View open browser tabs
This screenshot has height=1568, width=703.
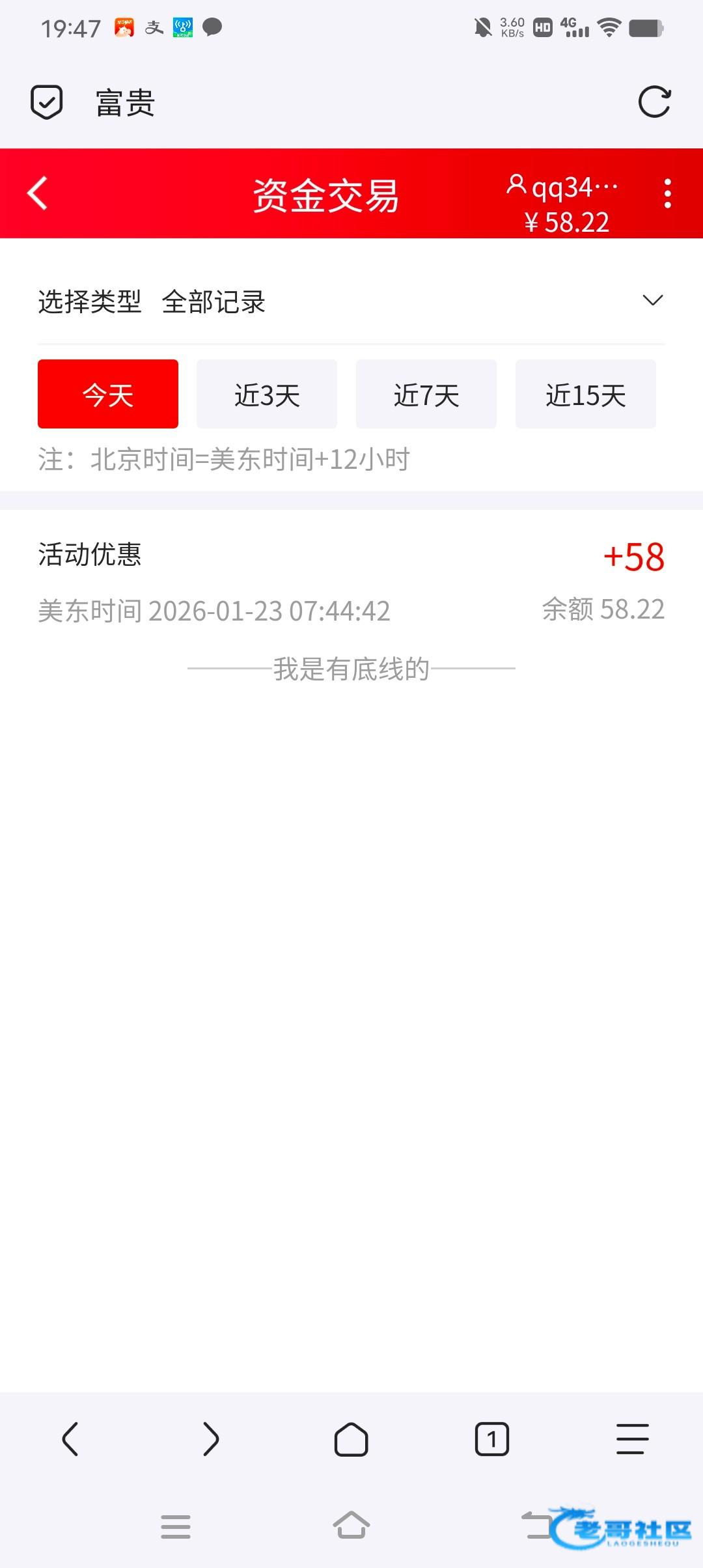(x=492, y=1438)
